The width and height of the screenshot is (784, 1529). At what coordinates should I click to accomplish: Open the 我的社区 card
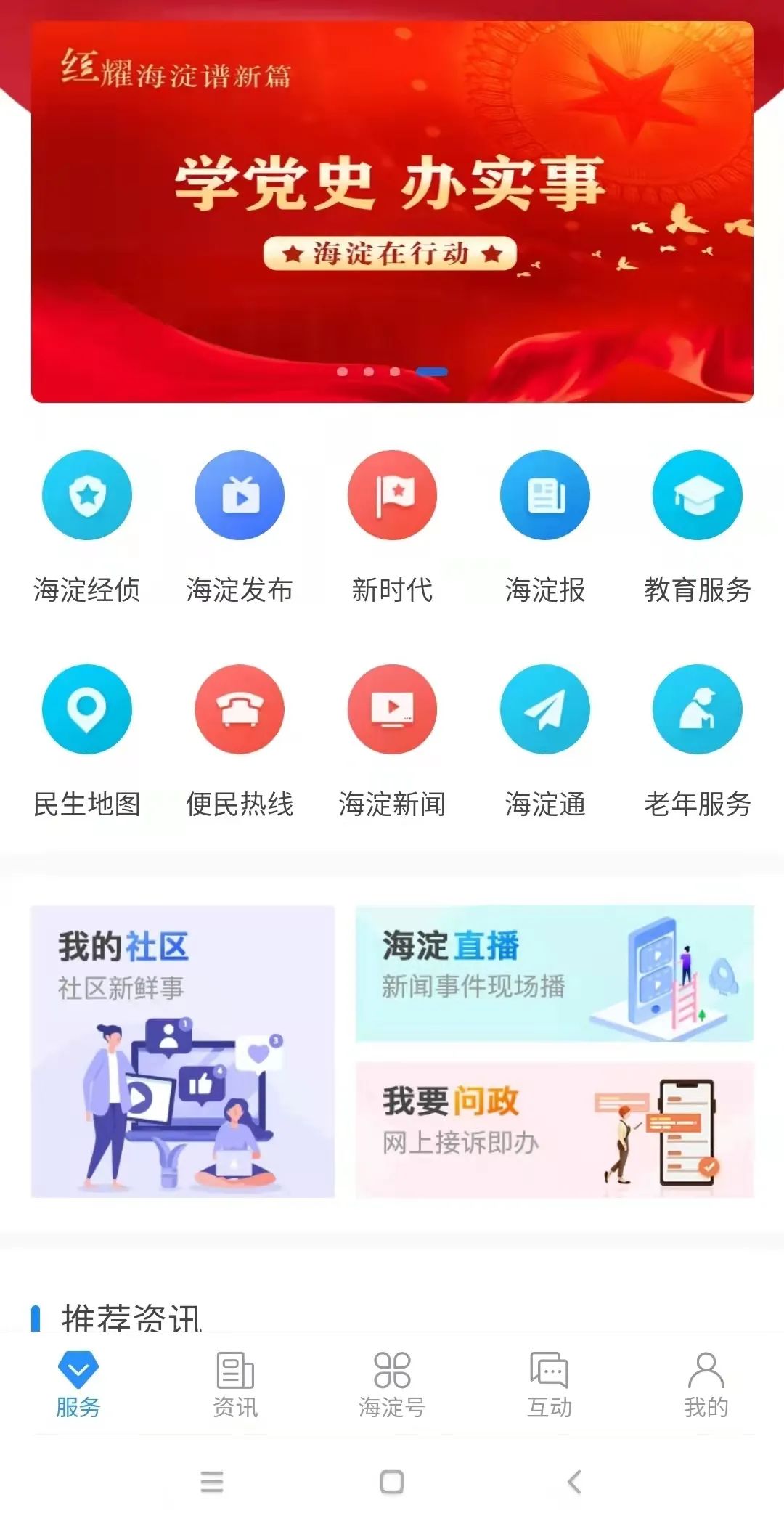(x=183, y=1051)
